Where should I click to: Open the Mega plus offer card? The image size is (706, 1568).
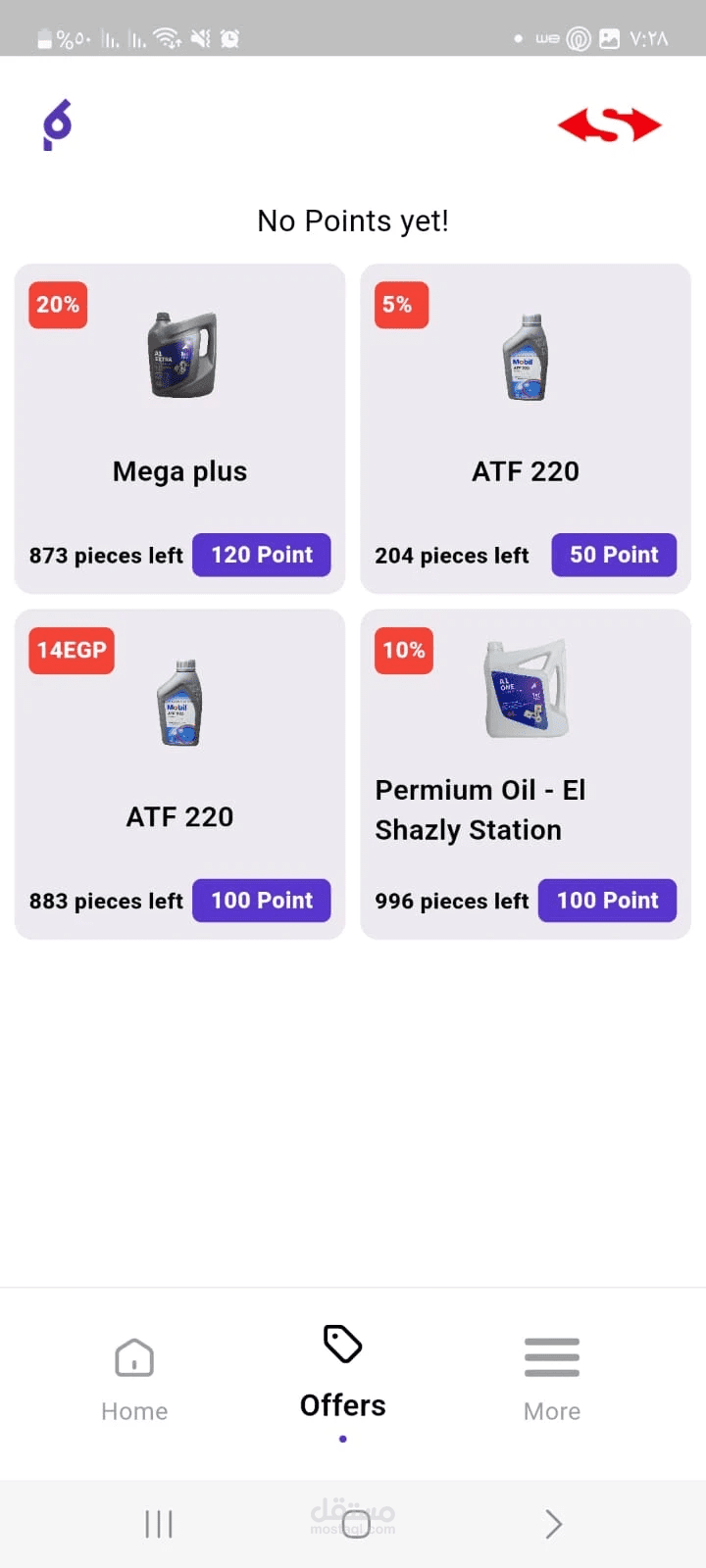point(180,412)
